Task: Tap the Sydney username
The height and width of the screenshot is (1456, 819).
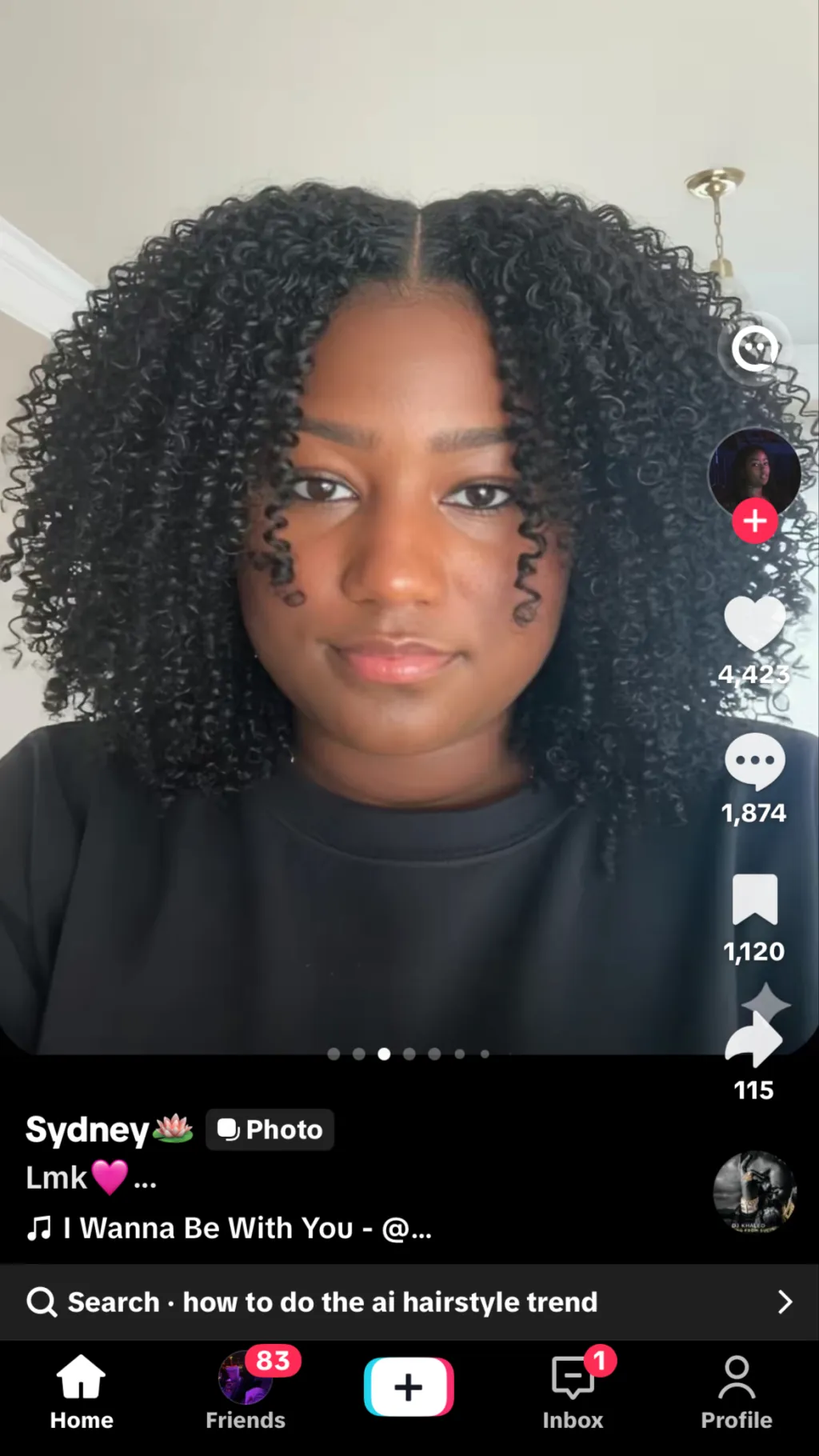Action: (88, 1130)
